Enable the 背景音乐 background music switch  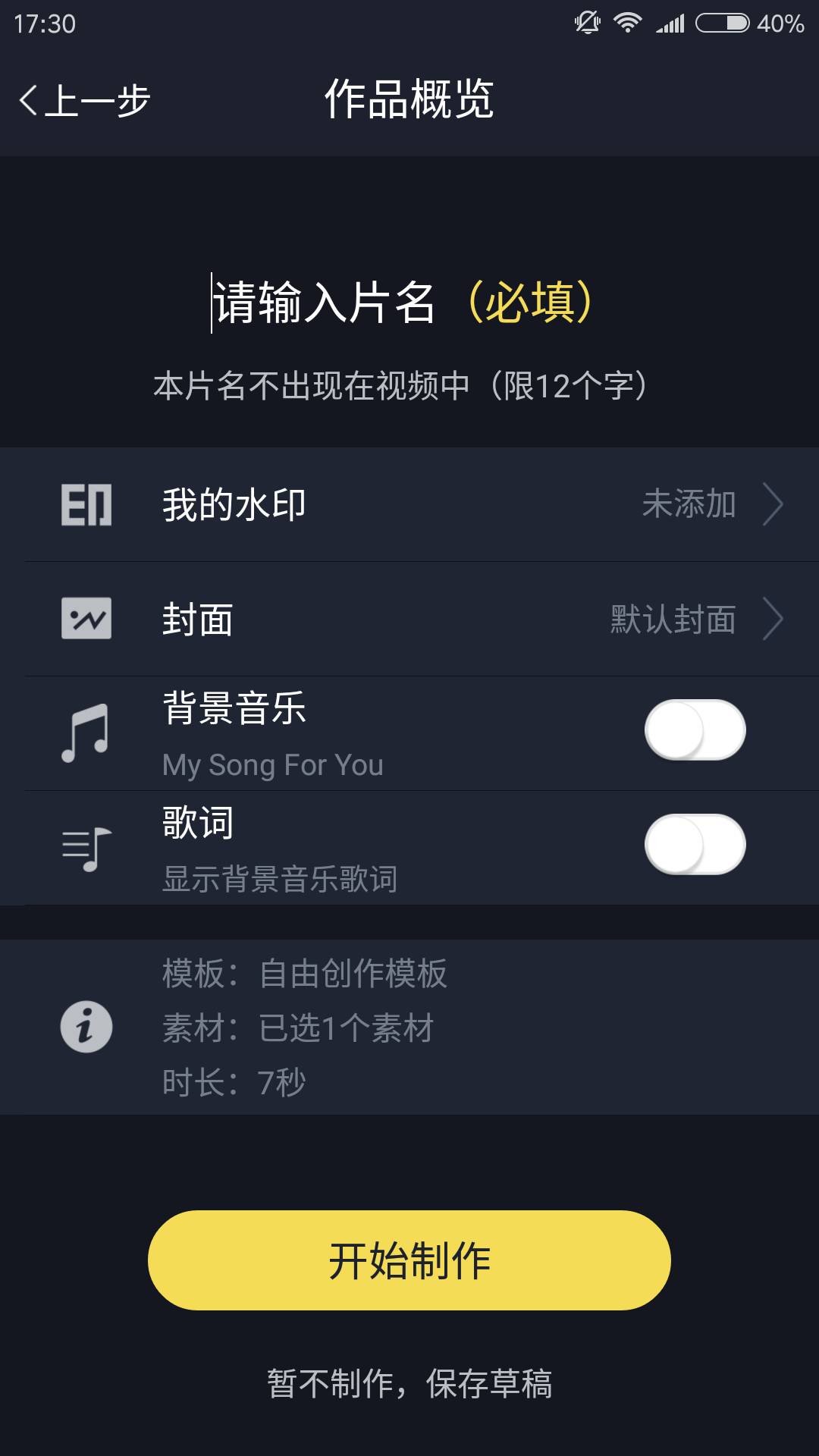tap(695, 729)
